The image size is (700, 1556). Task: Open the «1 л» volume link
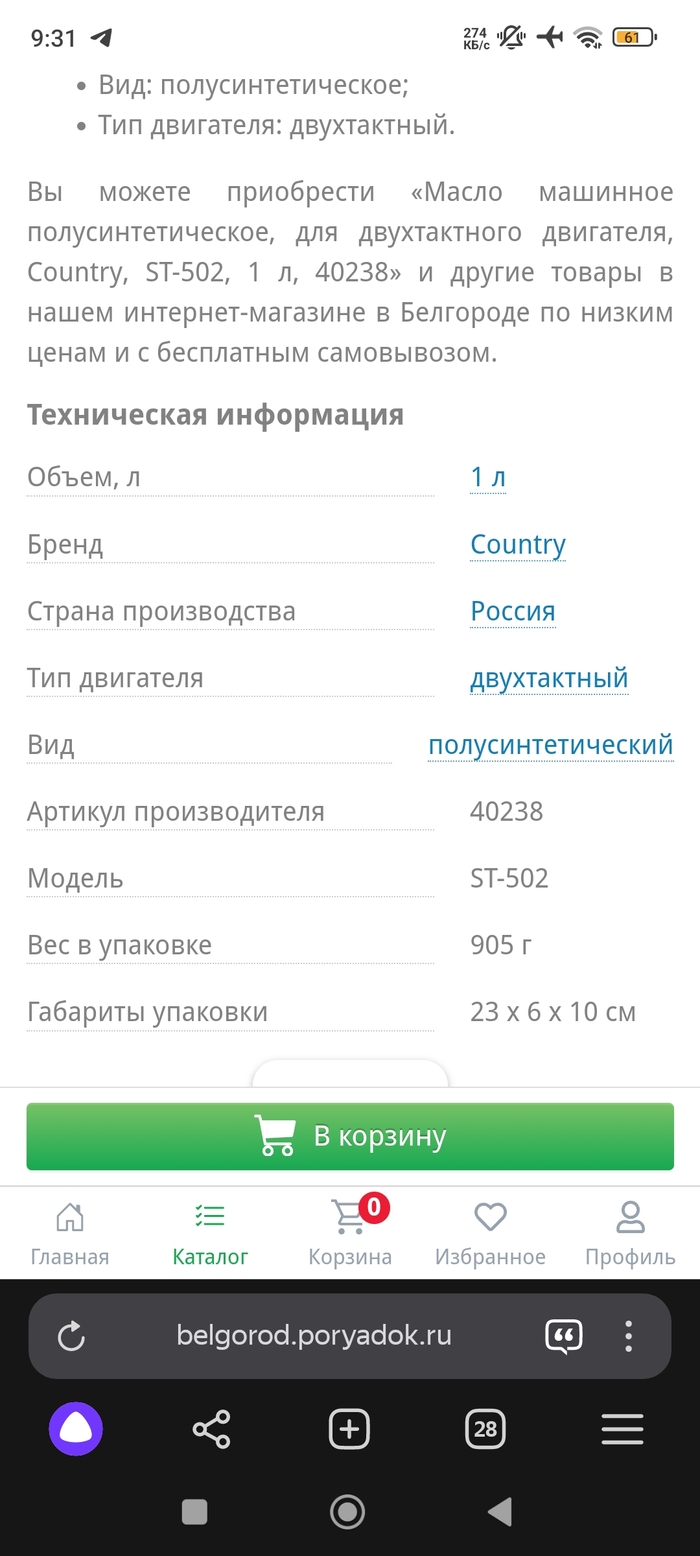pyautogui.click(x=488, y=478)
